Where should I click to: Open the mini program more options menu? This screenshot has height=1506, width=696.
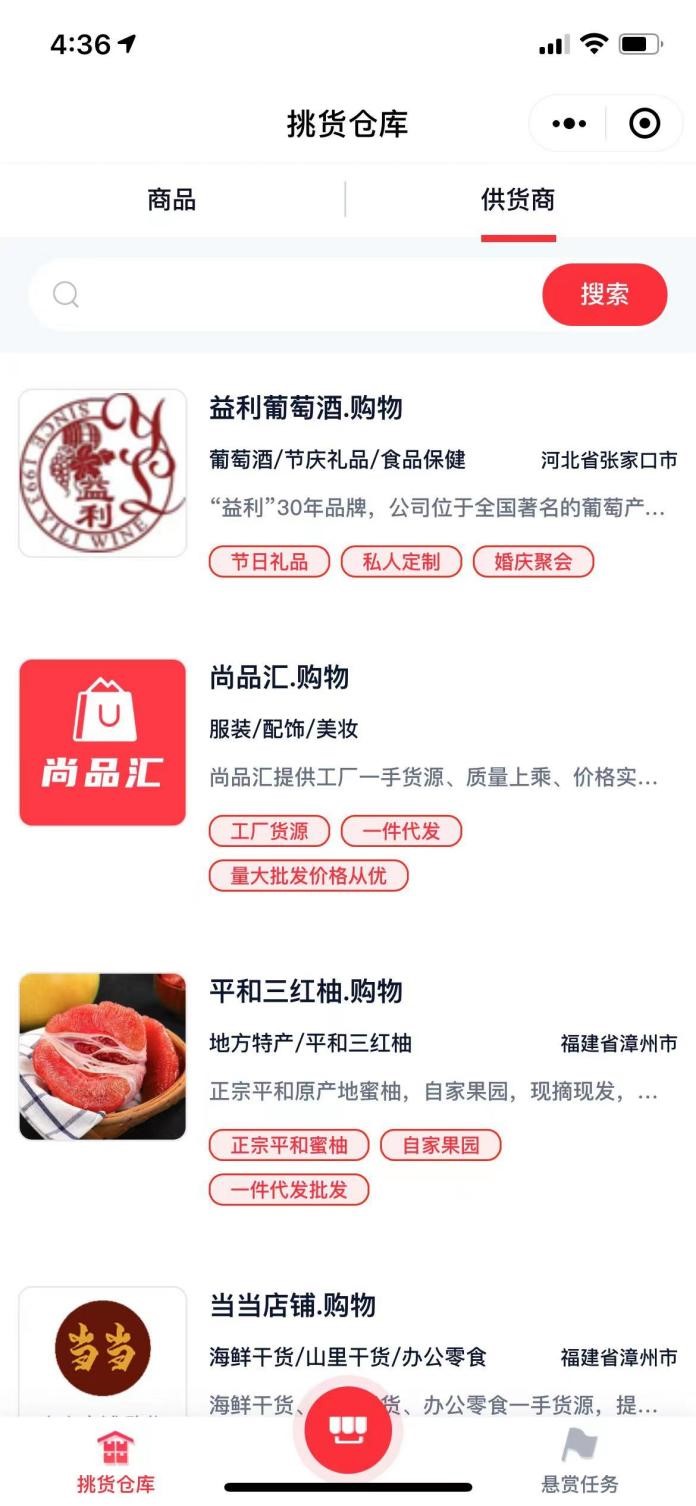click(569, 124)
